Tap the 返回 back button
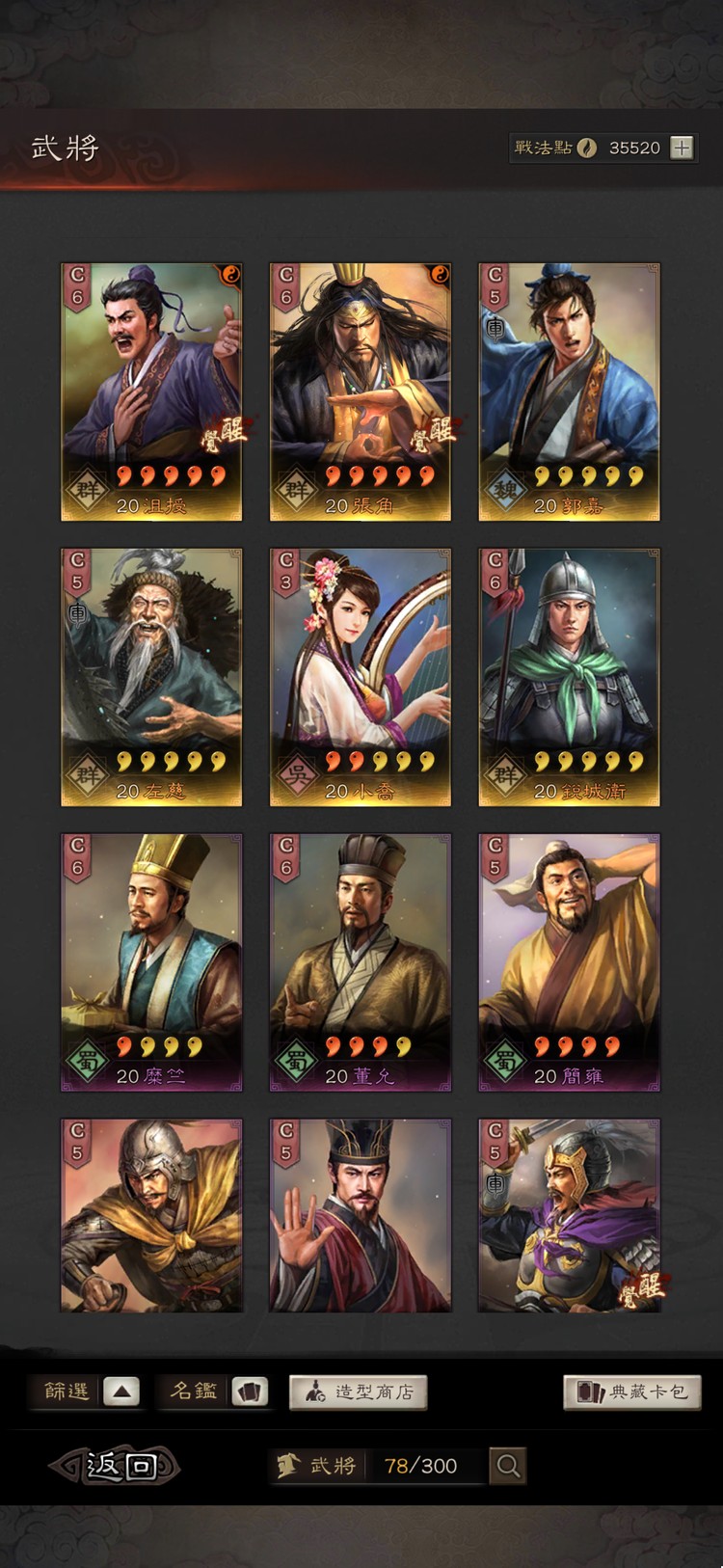Screen dimensions: 723x1568 tap(116, 1466)
